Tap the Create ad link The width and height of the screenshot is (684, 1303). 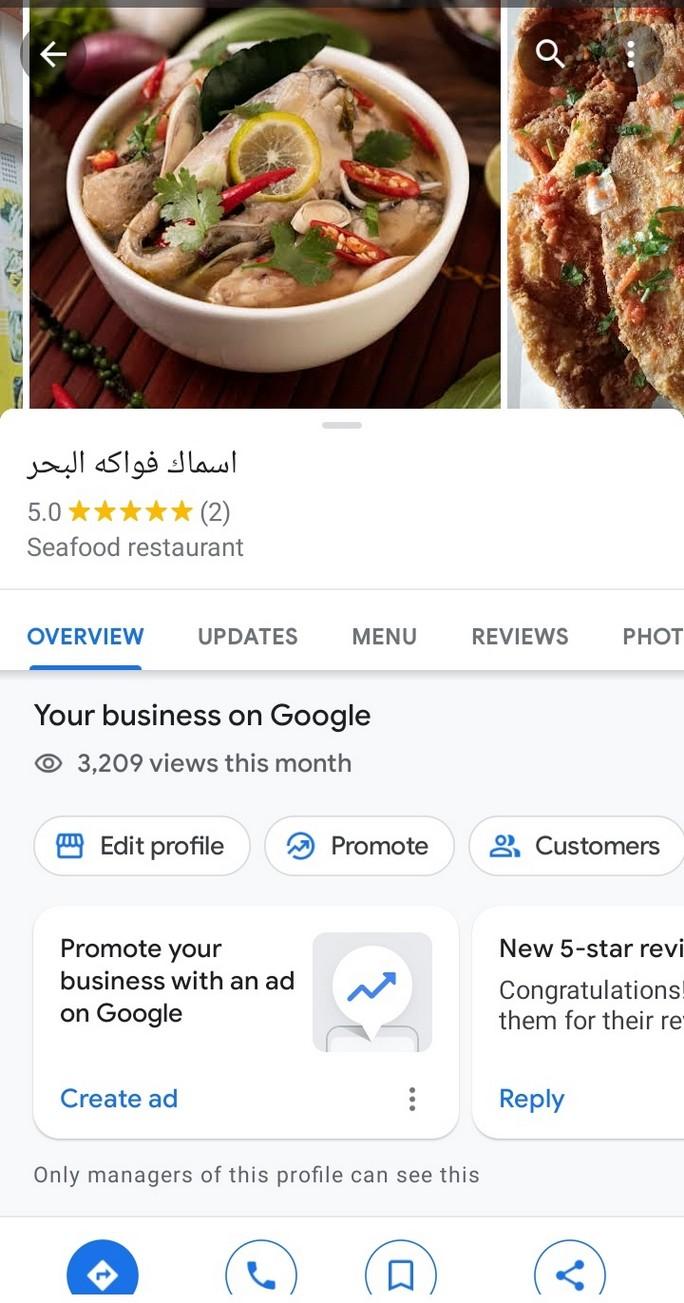119,1098
